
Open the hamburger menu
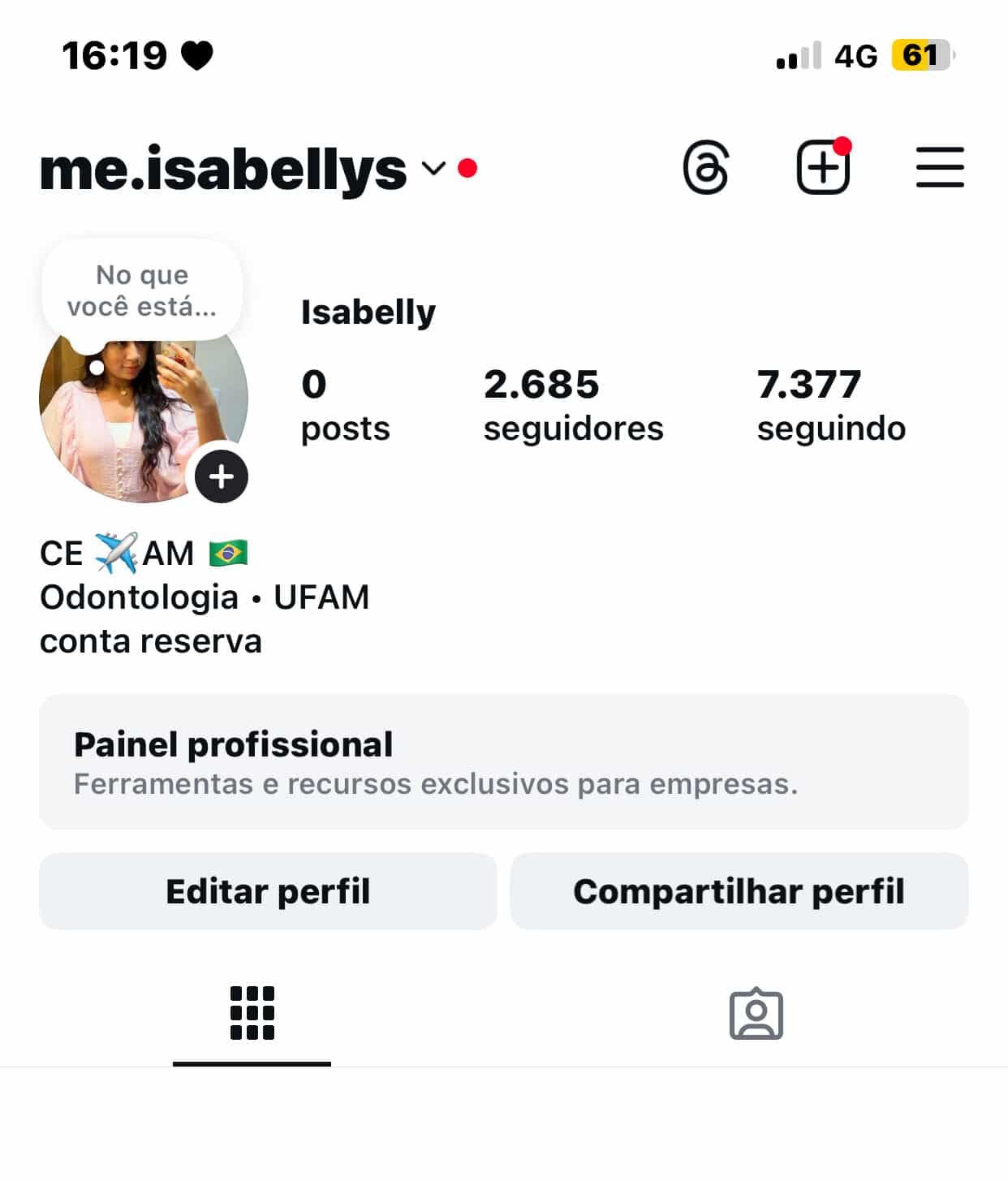click(939, 168)
